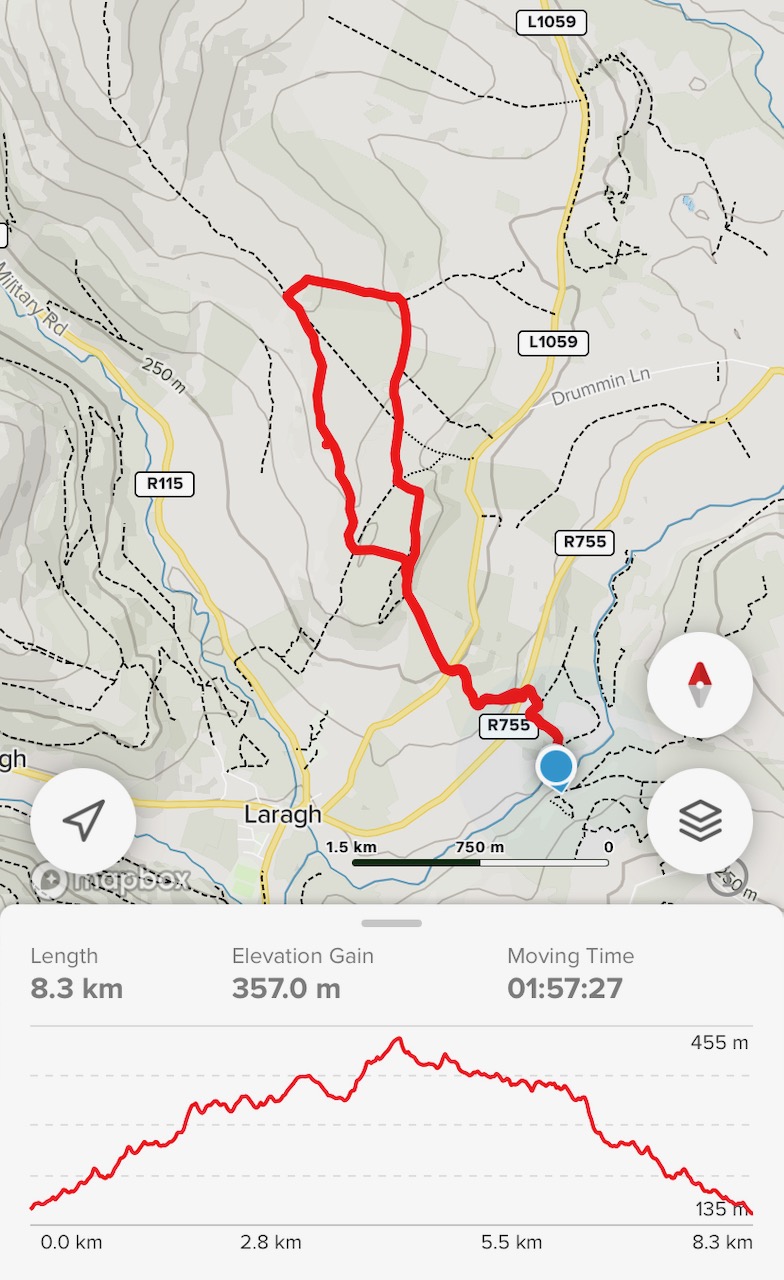
Task: Expand the route details sheet handle
Action: (x=392, y=923)
